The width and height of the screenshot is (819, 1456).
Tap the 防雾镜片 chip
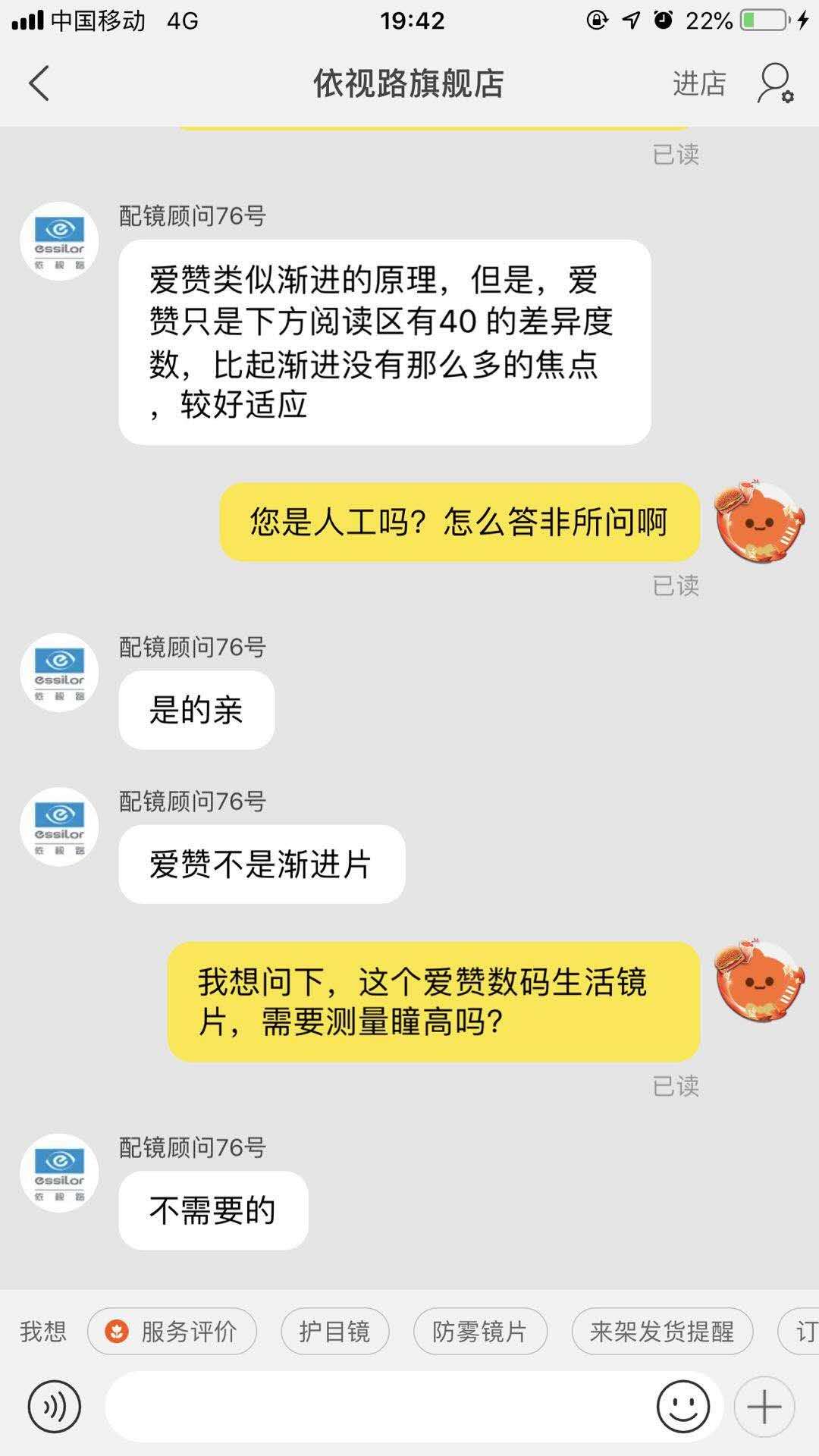coord(480,1331)
